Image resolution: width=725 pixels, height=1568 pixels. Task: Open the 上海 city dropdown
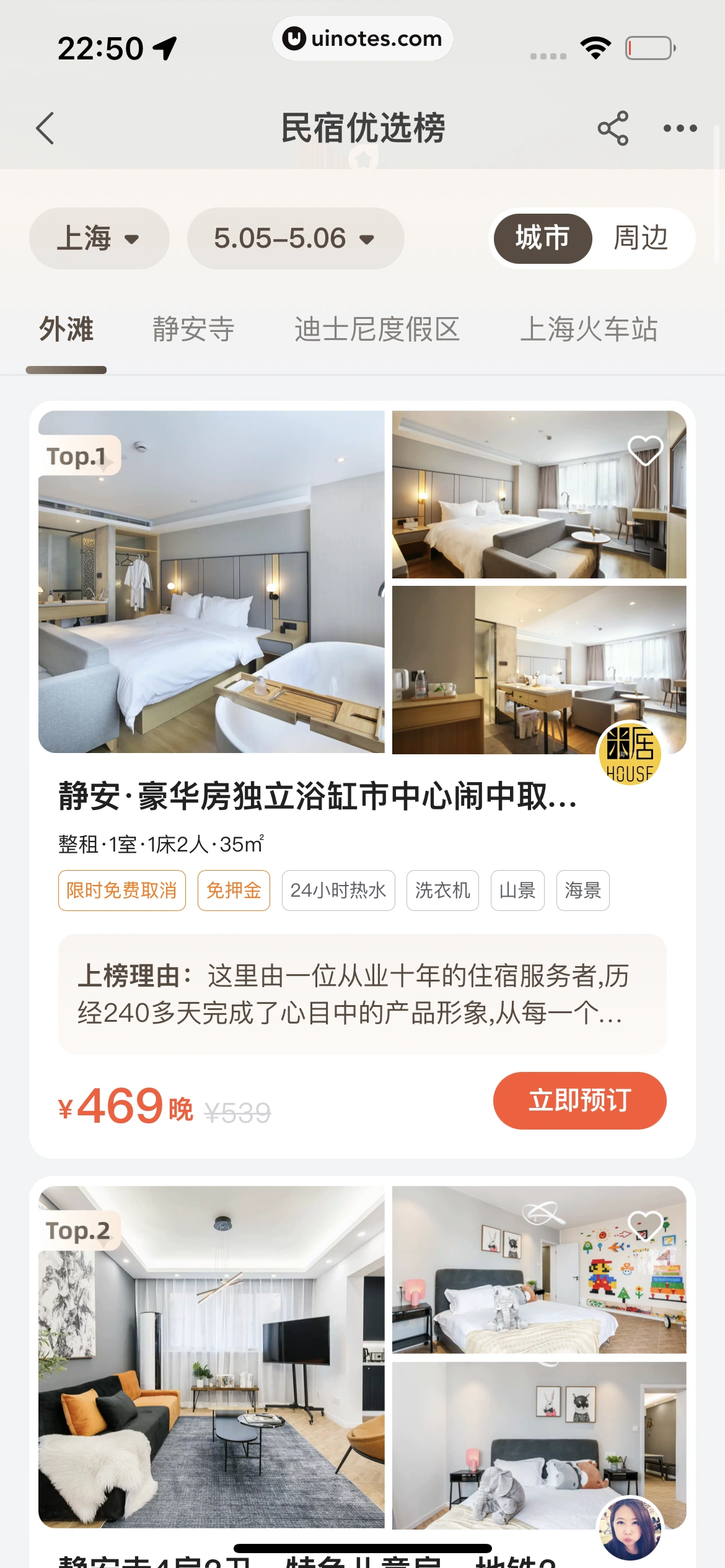[x=99, y=238]
